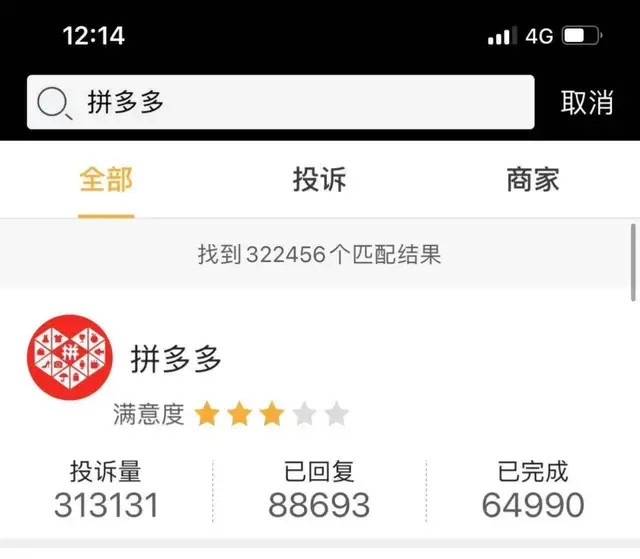The width and height of the screenshot is (640, 559).
Task: Switch to the 投诉 tab
Action: pos(319,180)
